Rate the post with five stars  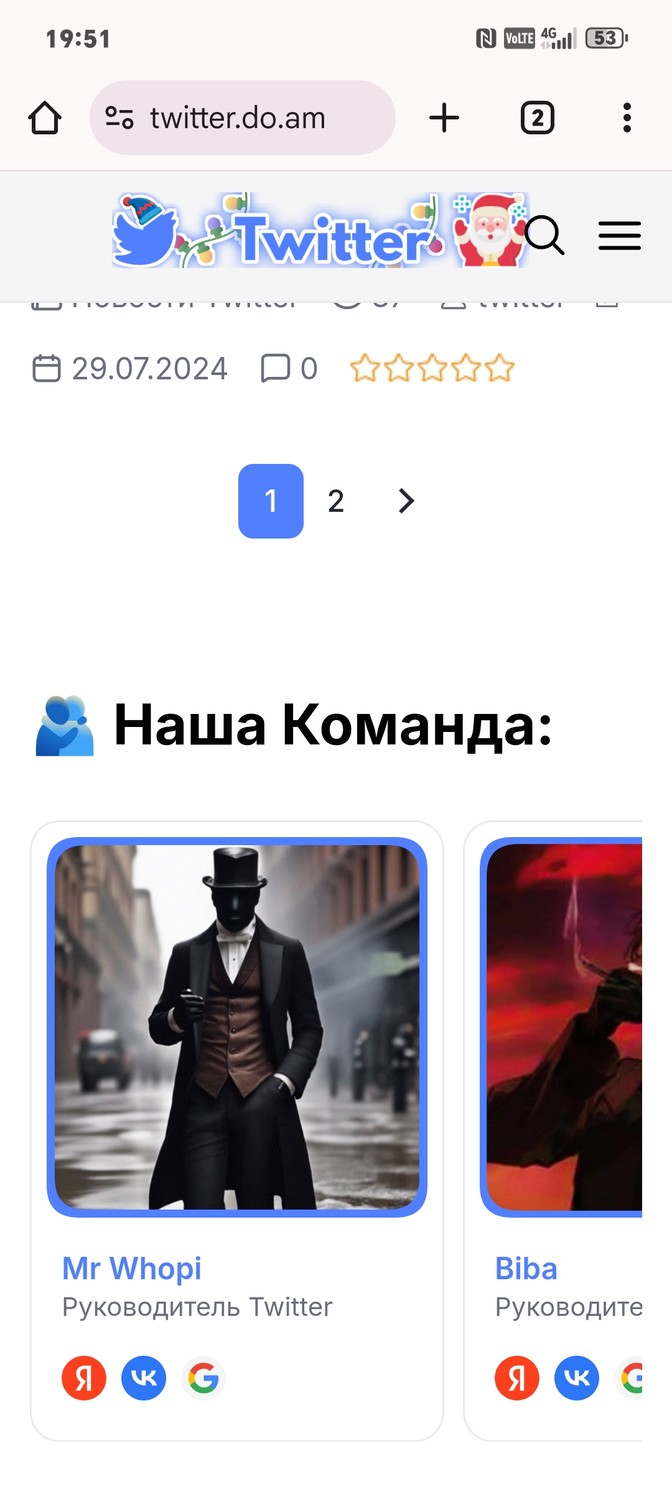click(500, 369)
